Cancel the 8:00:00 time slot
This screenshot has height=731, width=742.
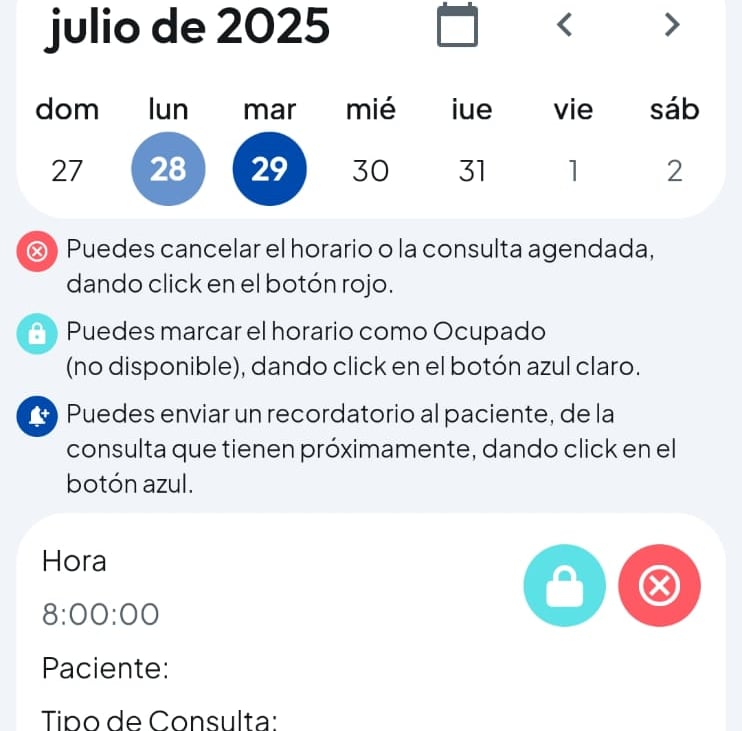659,586
